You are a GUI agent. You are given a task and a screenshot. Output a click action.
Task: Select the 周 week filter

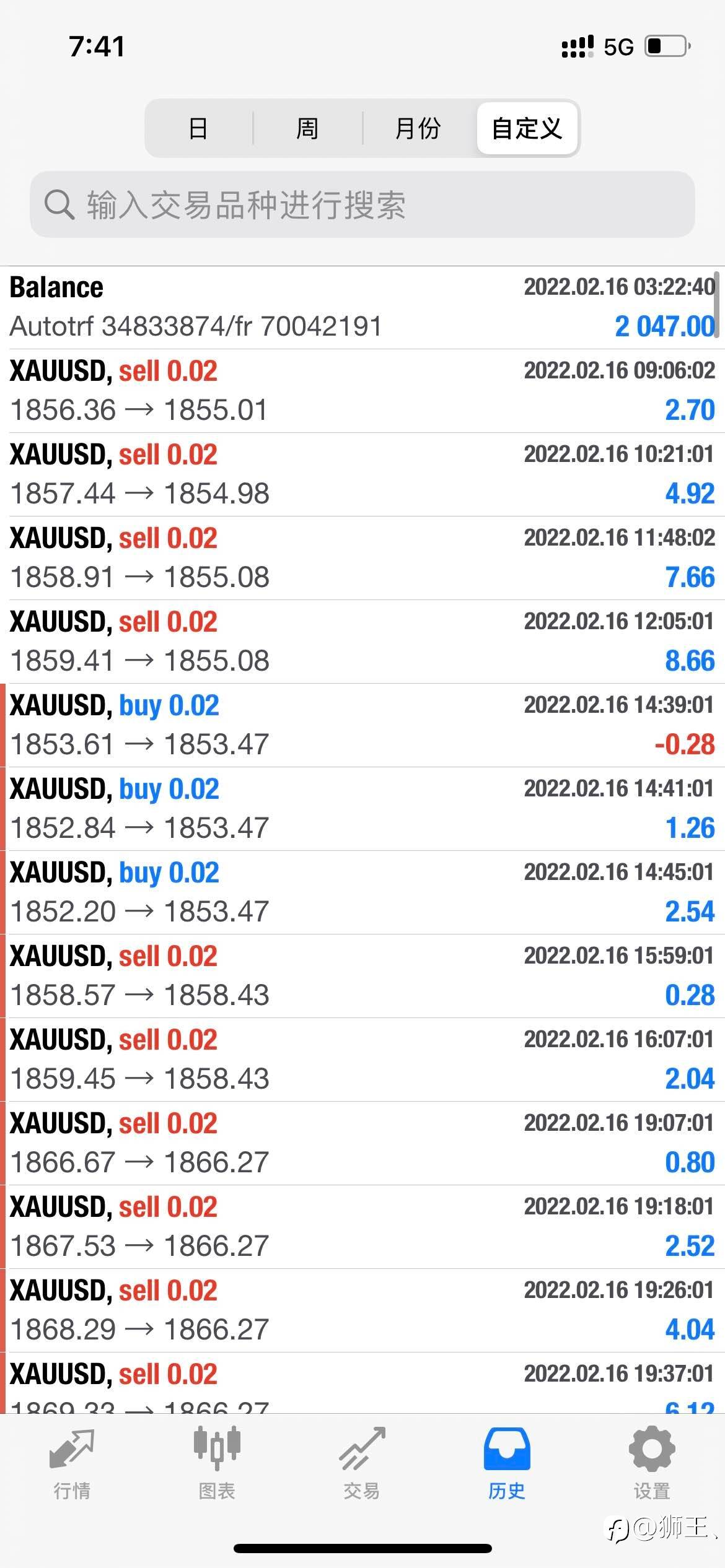307,128
